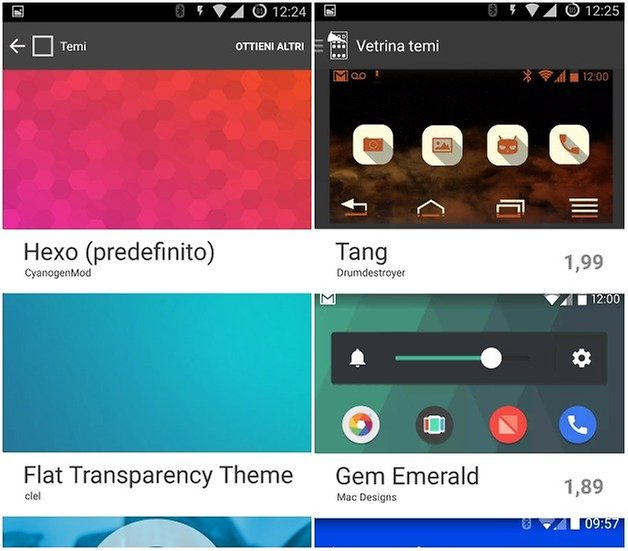
Task: Open the Vetrina temi drawer menu
Action: tap(335, 46)
